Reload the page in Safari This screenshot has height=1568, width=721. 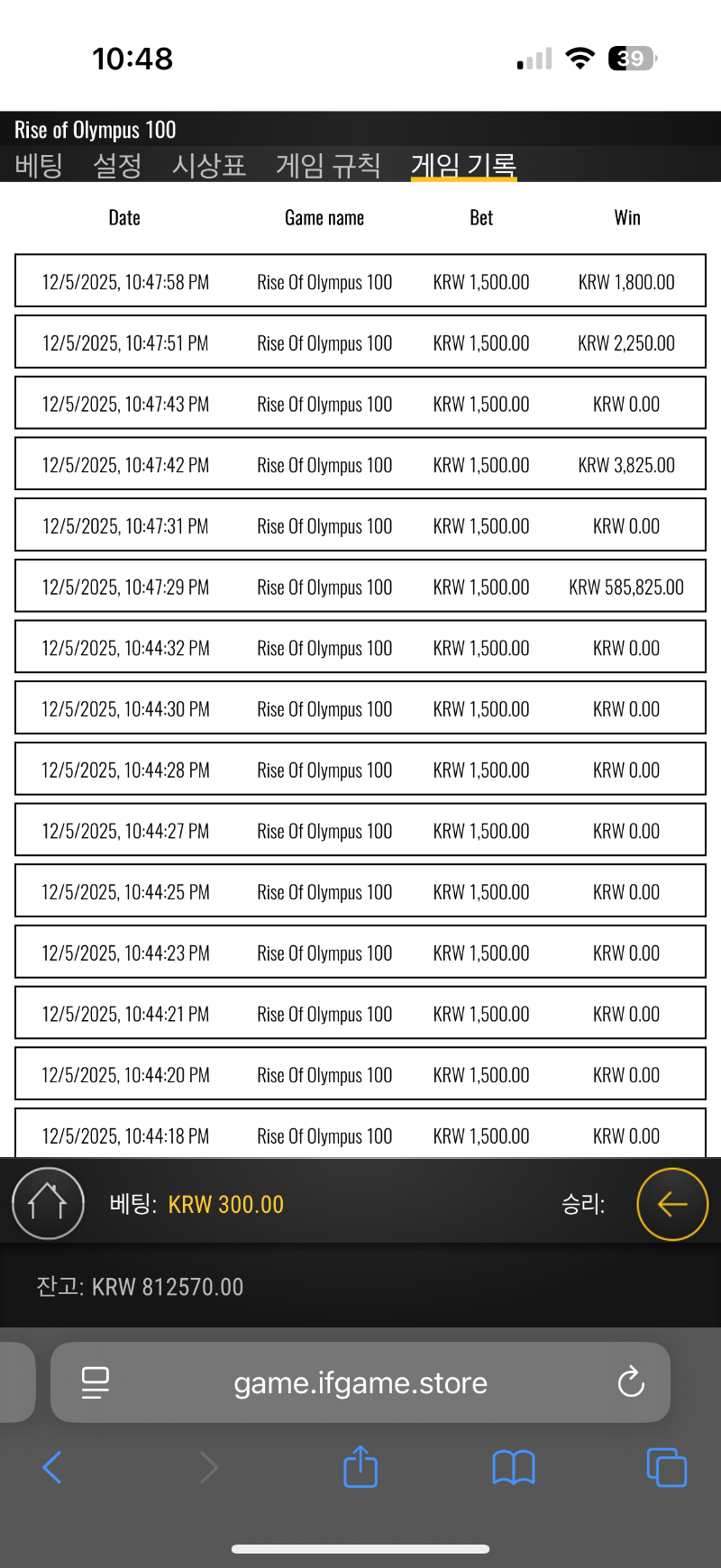coord(631,1381)
